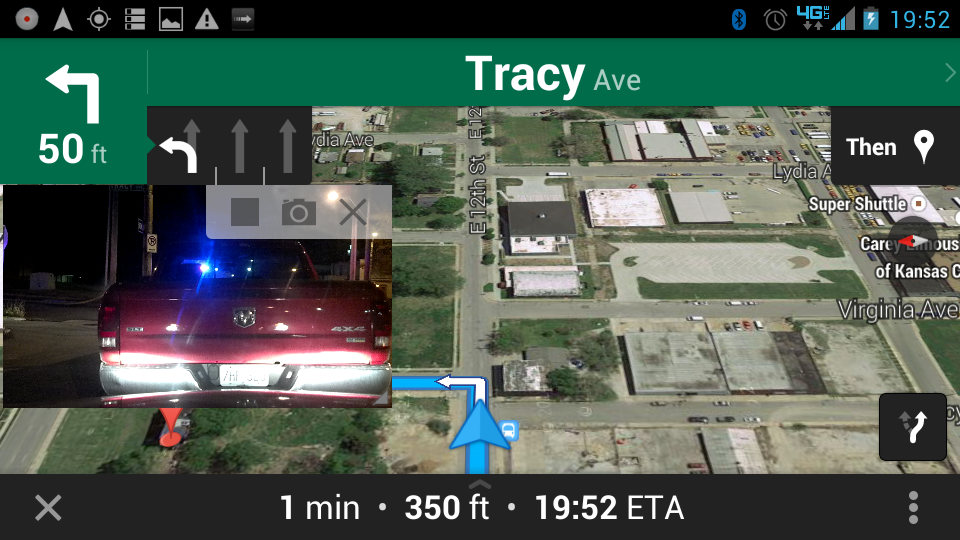
Task: Dismiss the dashcam overlay window
Action: click(353, 212)
